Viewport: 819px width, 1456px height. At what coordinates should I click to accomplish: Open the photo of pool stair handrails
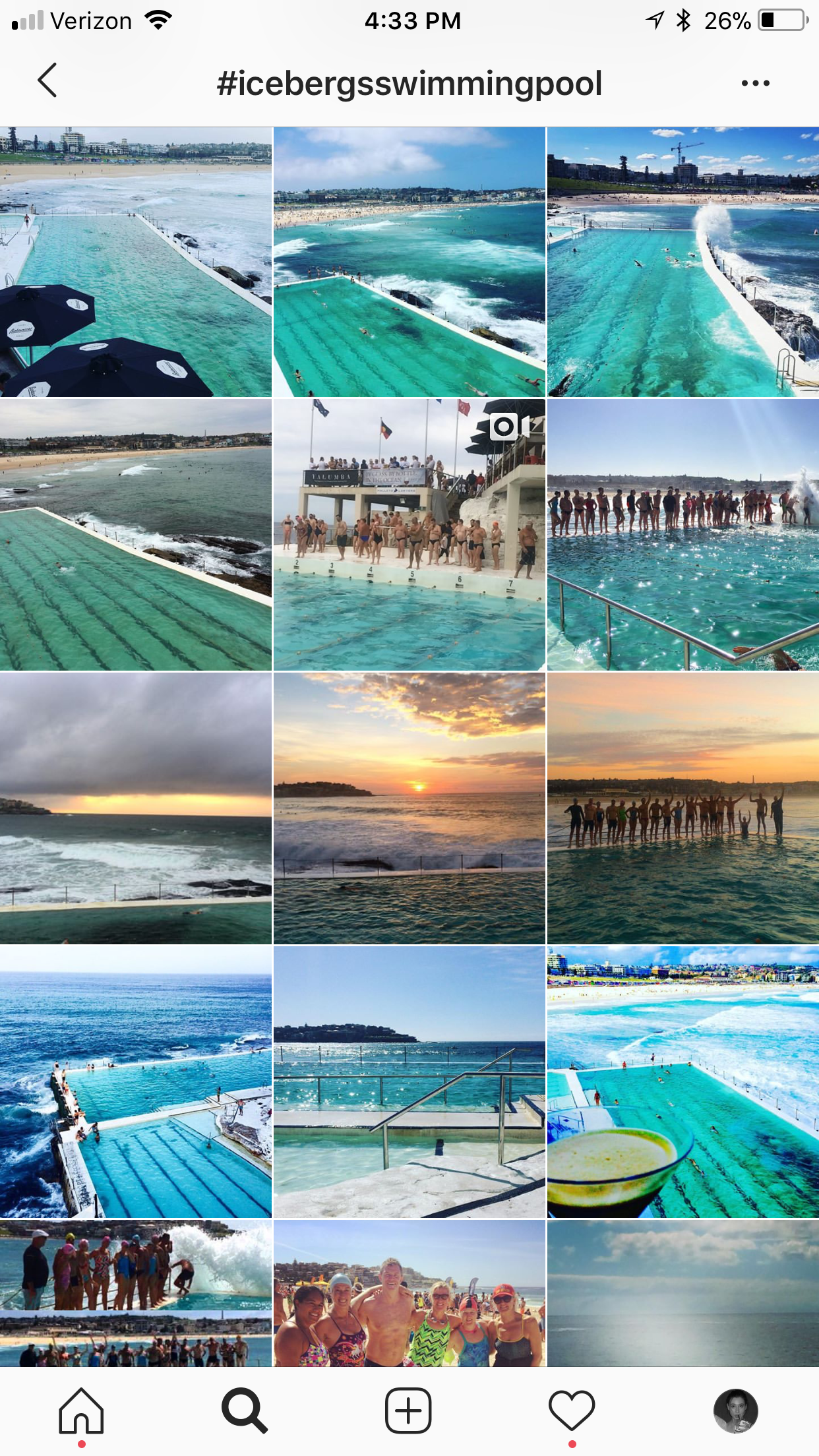pos(409,1082)
